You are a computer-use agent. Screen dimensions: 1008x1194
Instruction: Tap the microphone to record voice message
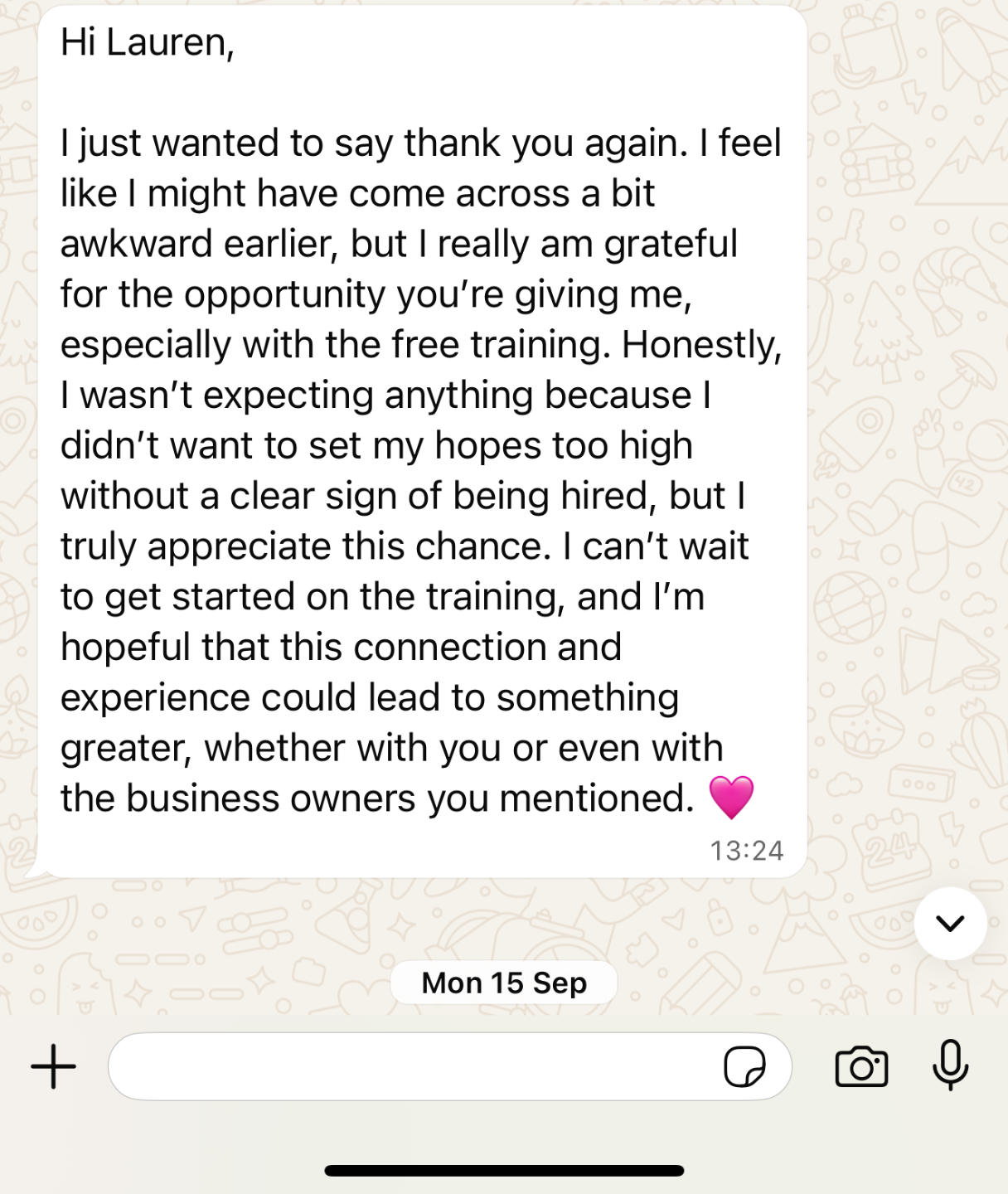[x=950, y=1065]
